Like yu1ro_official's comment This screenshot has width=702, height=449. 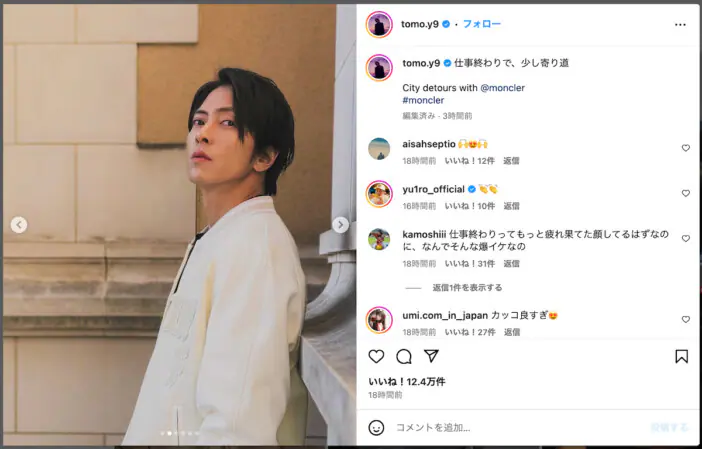point(685,193)
